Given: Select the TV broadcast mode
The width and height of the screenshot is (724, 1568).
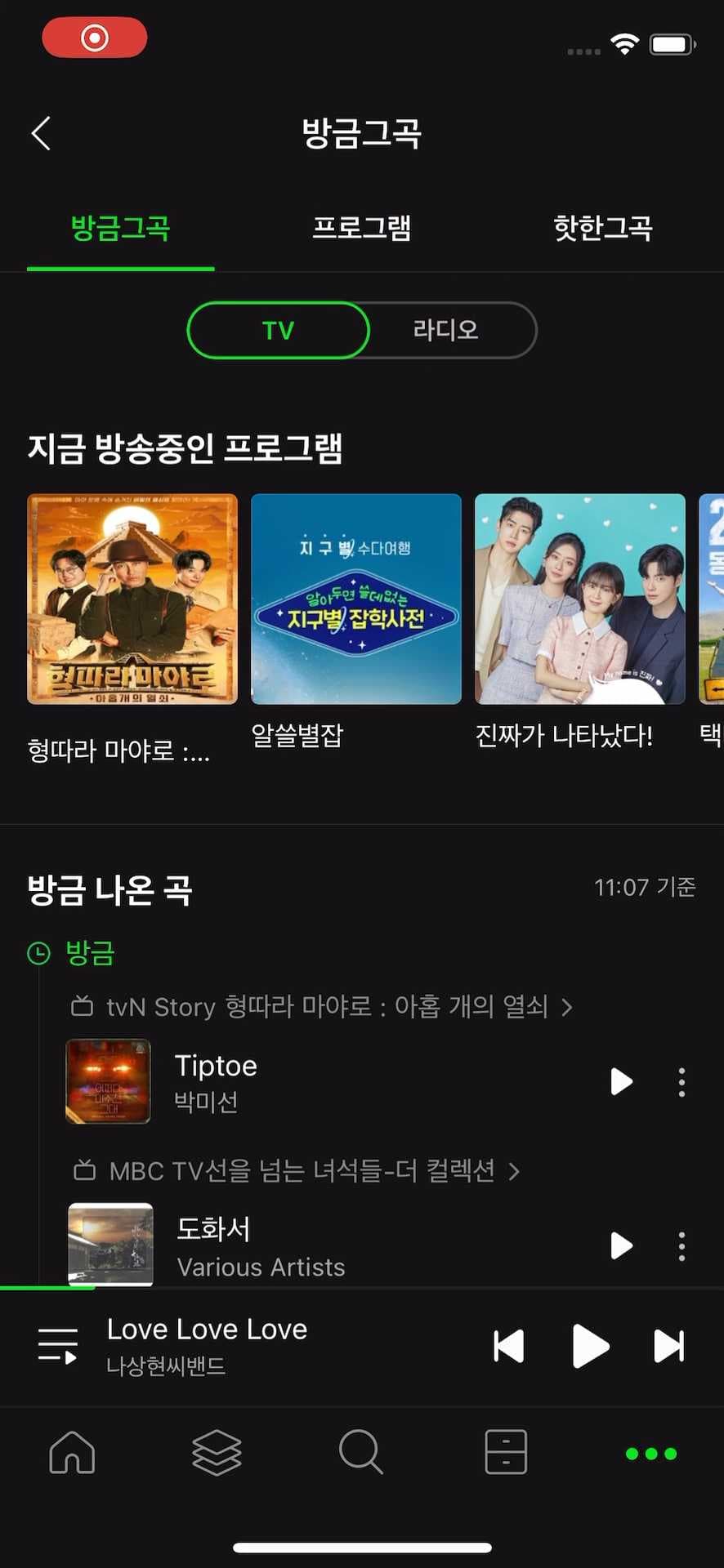Looking at the screenshot, I should pos(279,330).
